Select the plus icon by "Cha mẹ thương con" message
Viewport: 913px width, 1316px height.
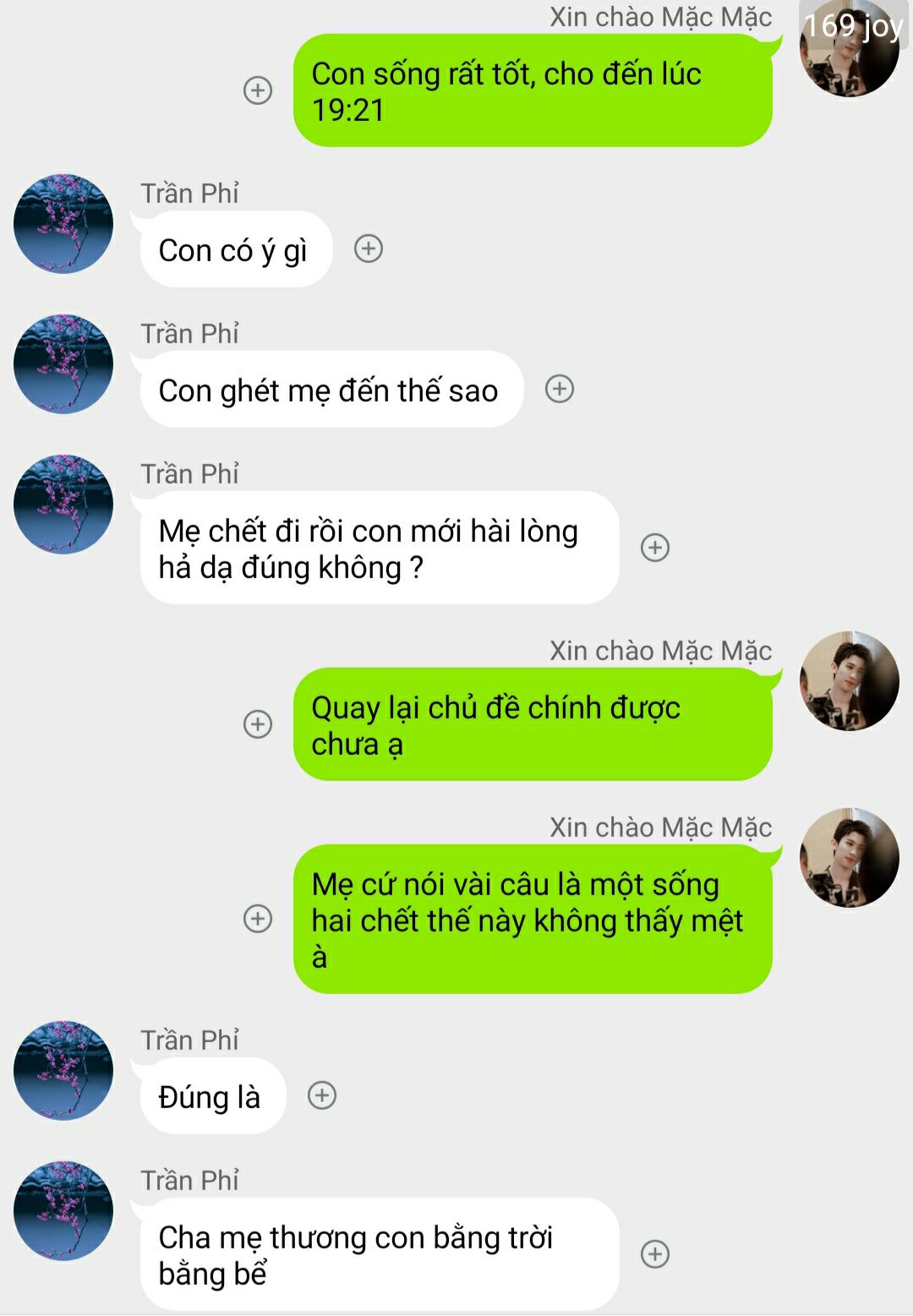click(x=655, y=1254)
